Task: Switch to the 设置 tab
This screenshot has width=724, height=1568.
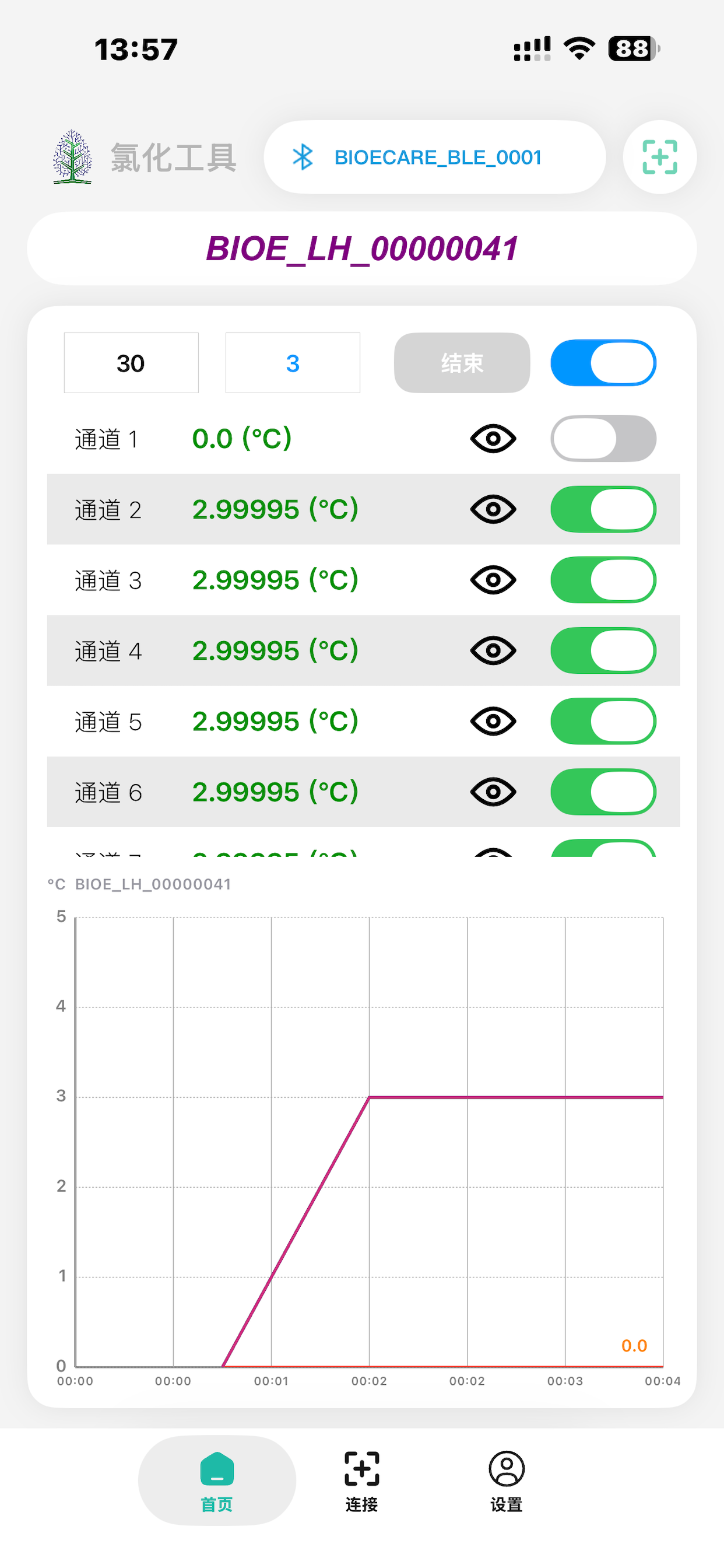Action: [x=506, y=1481]
